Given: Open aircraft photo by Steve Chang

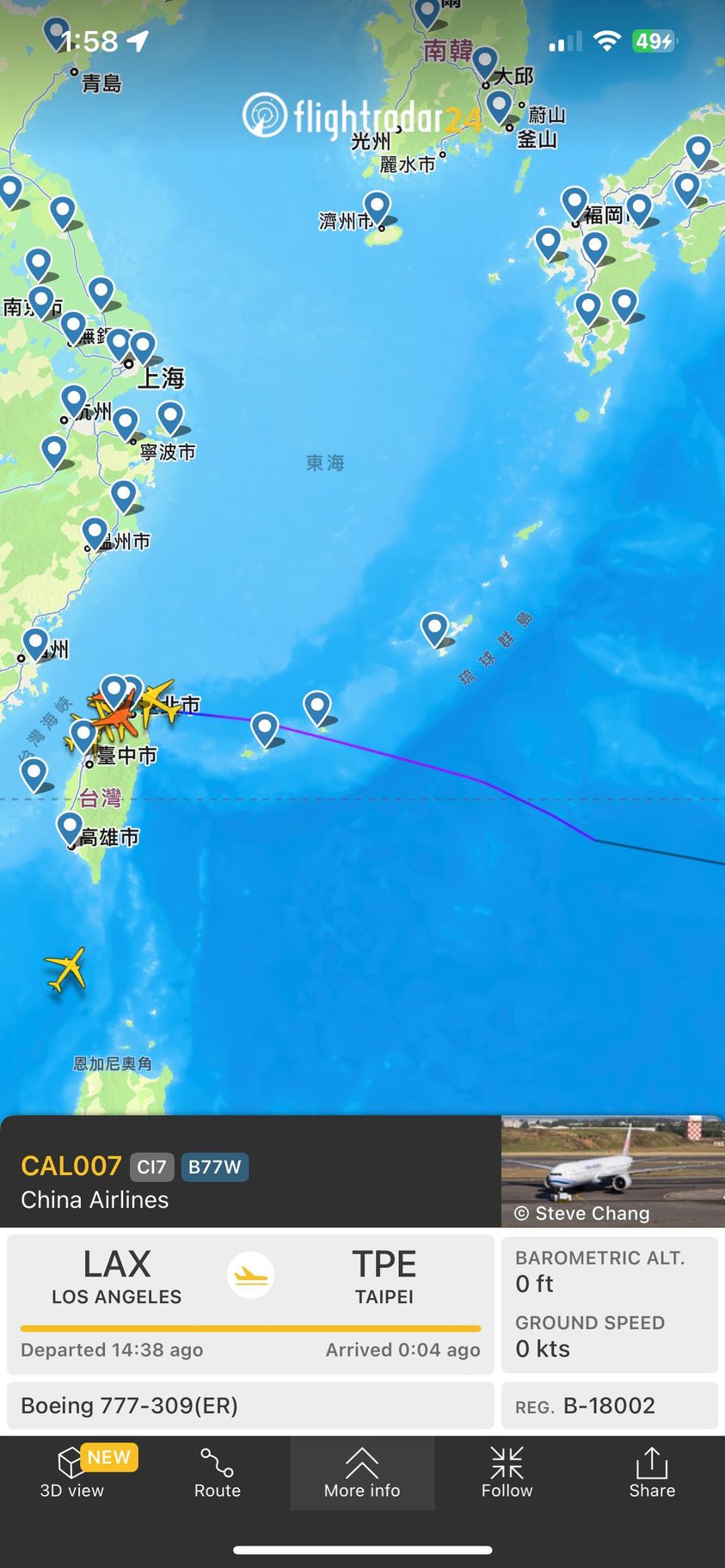Looking at the screenshot, I should (x=612, y=1171).
